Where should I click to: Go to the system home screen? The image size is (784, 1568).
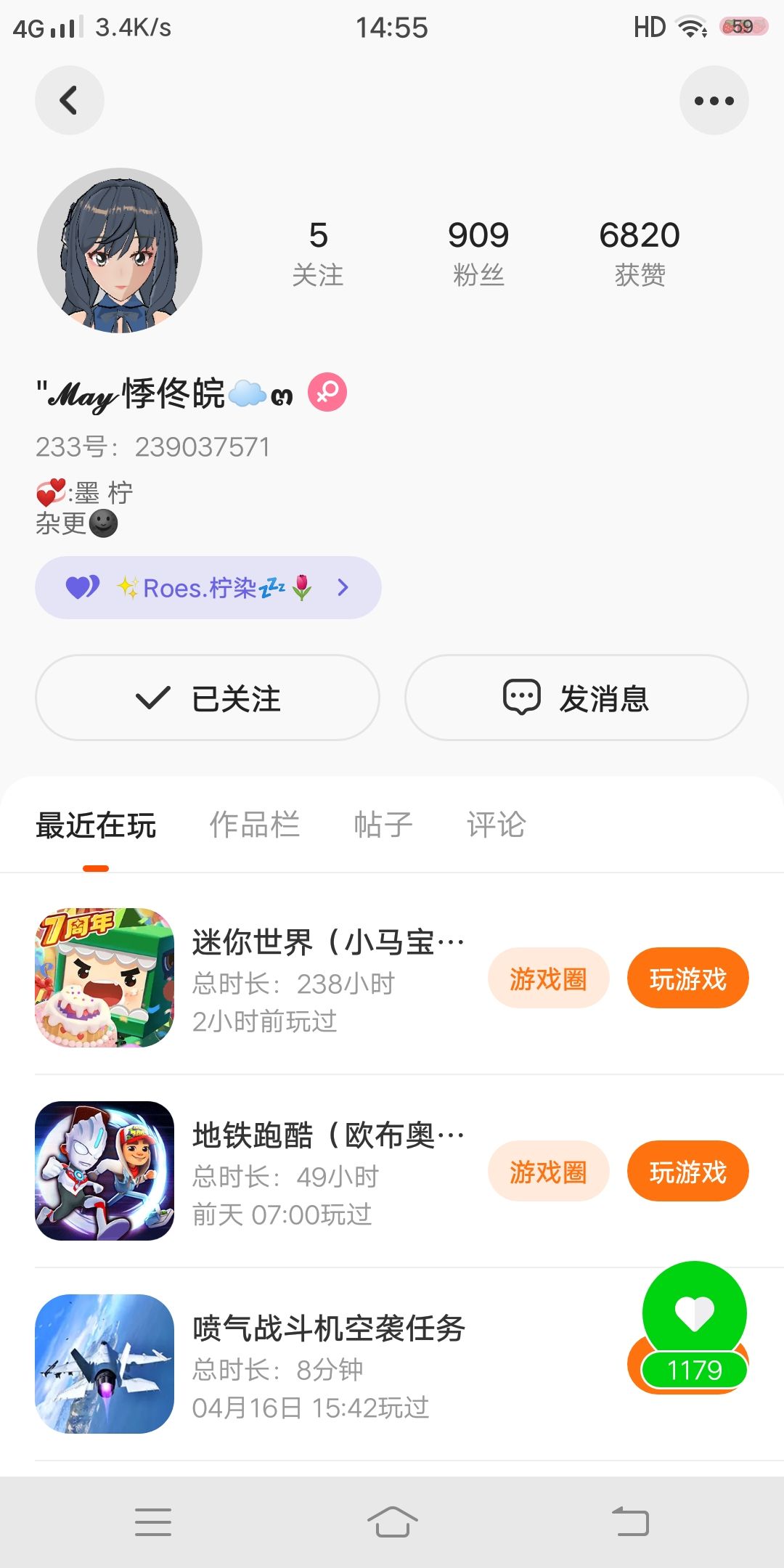coord(392,1522)
